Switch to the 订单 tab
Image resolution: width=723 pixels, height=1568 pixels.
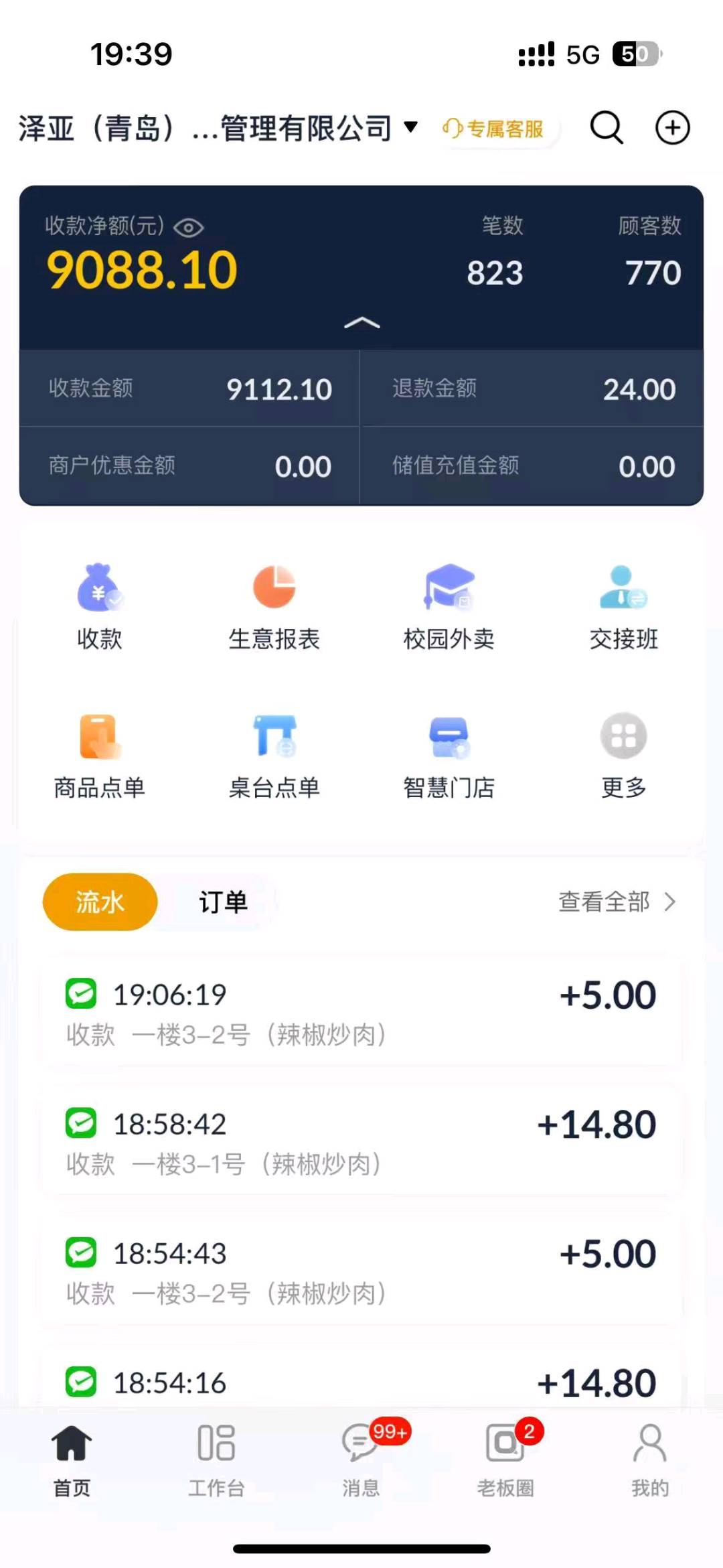[x=223, y=902]
